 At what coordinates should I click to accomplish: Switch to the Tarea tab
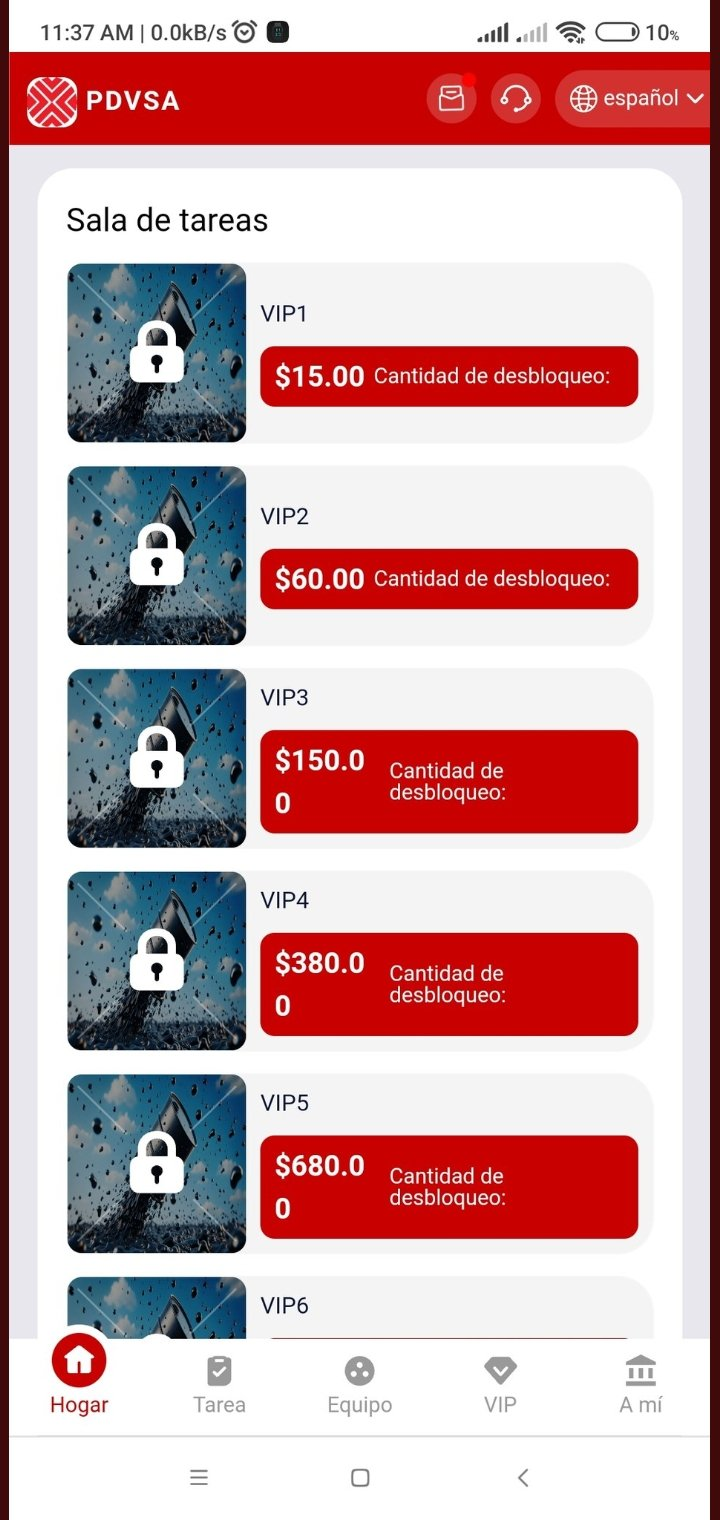point(219,1384)
